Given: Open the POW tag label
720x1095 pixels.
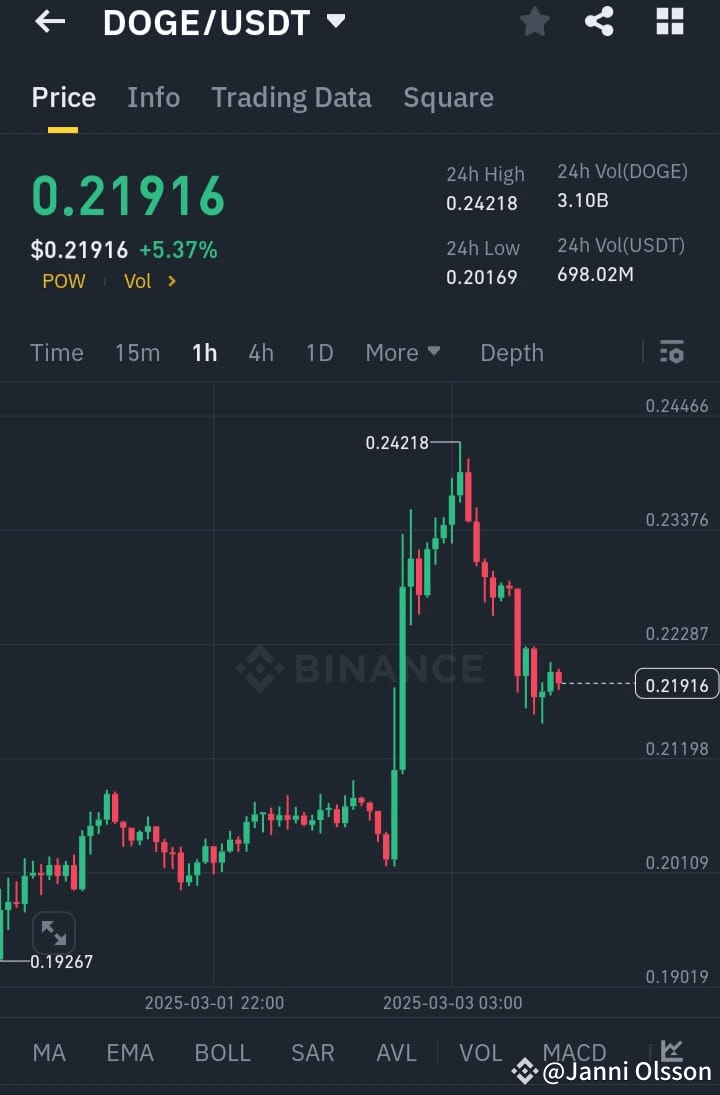Looking at the screenshot, I should tap(63, 281).
